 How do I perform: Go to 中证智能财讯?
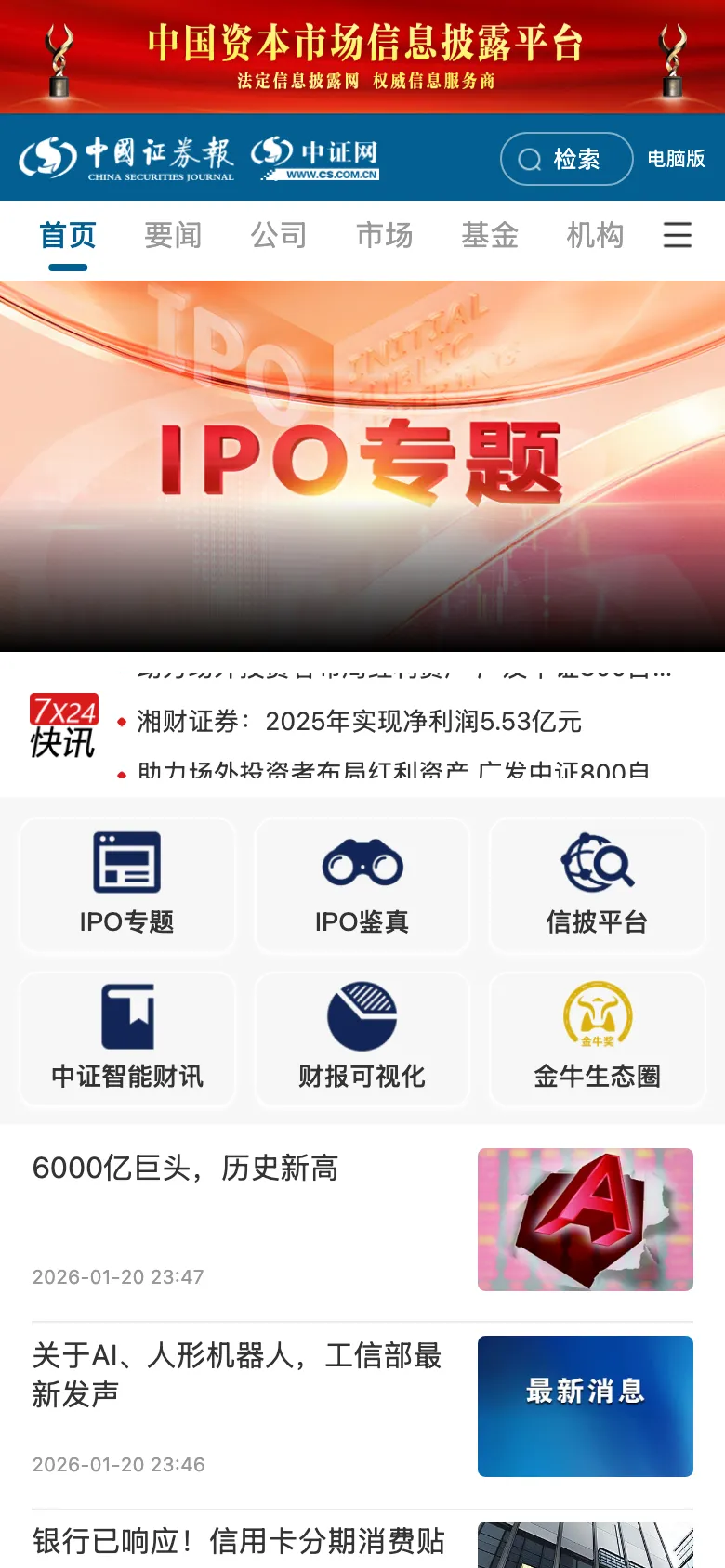pos(127,1039)
